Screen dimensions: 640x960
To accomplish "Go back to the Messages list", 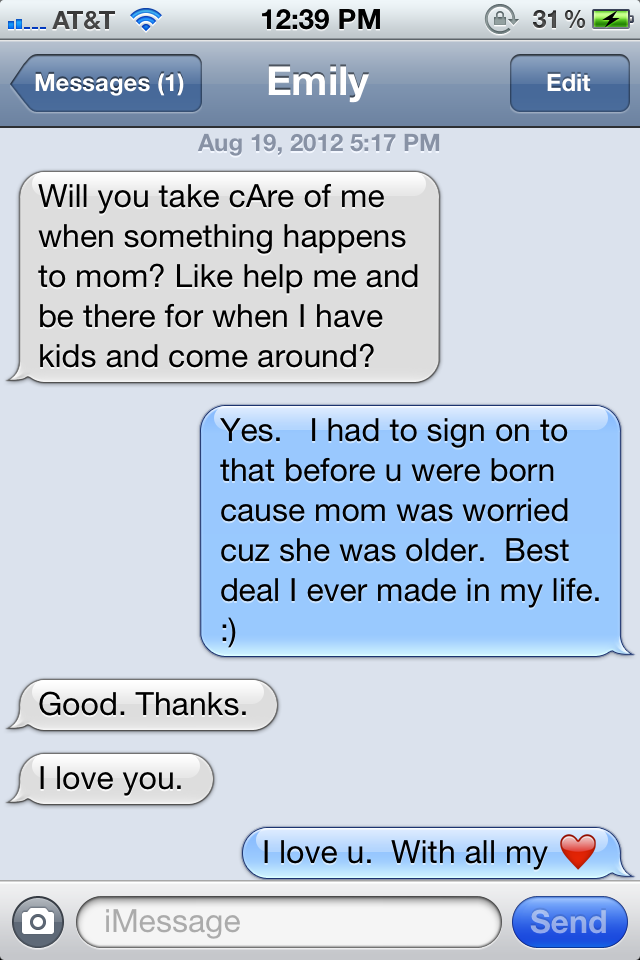I will pyautogui.click(x=108, y=83).
